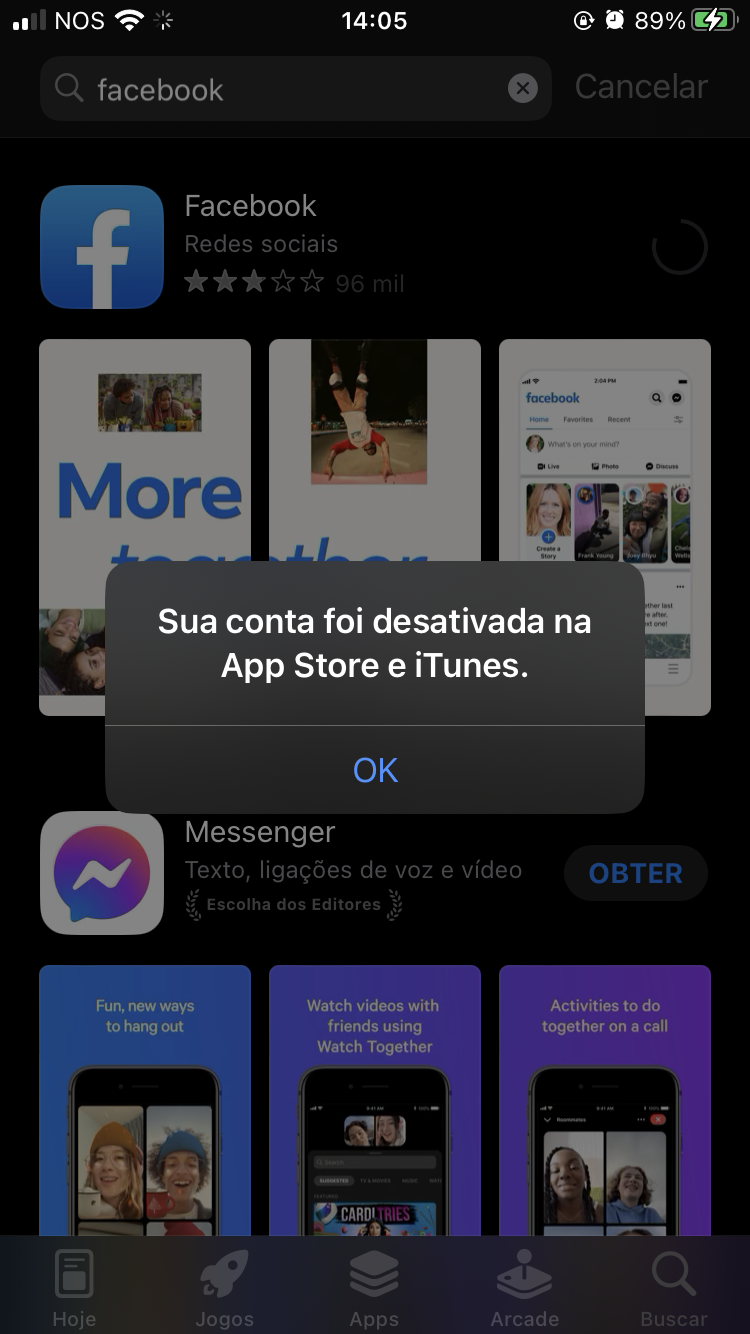Open Facebook's More together screenshot
Image resolution: width=750 pixels, height=1334 pixels.
click(145, 450)
